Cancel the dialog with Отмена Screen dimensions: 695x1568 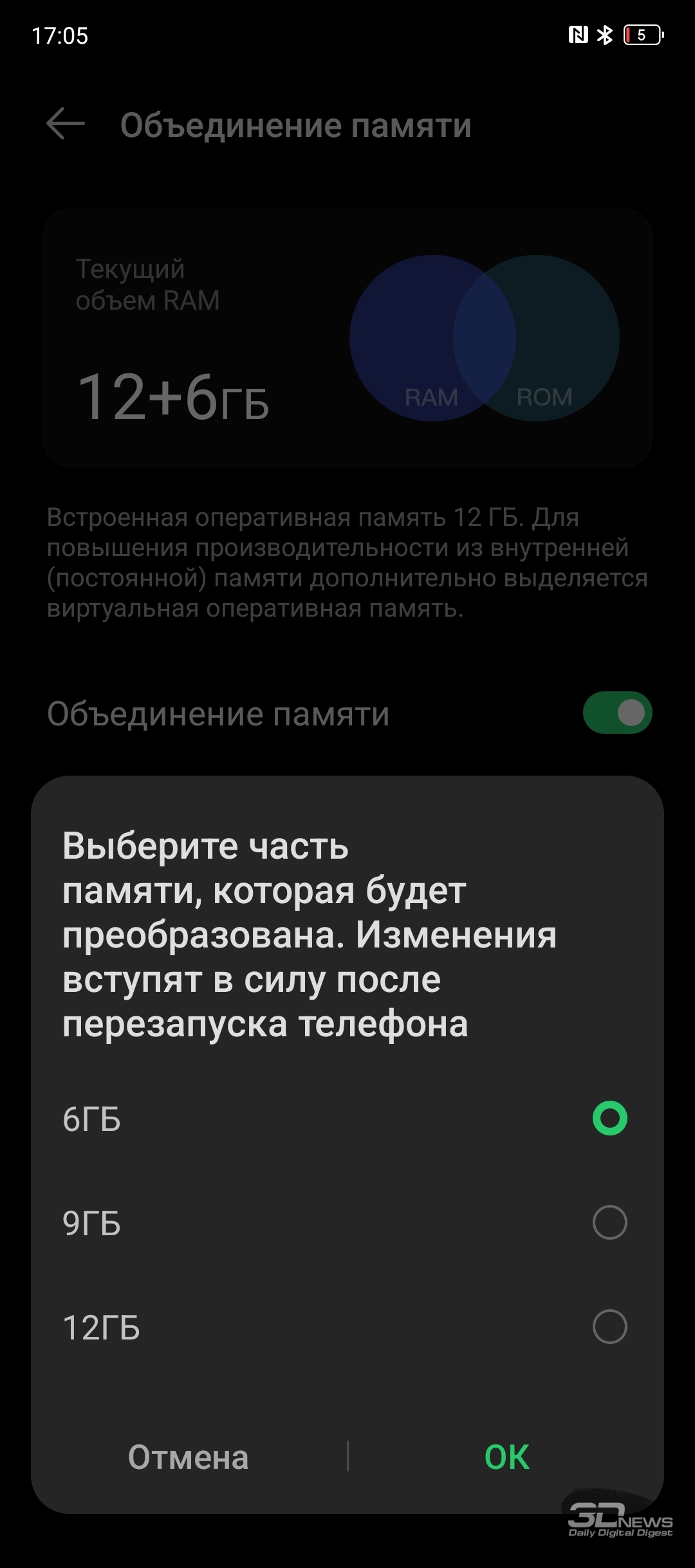189,1457
